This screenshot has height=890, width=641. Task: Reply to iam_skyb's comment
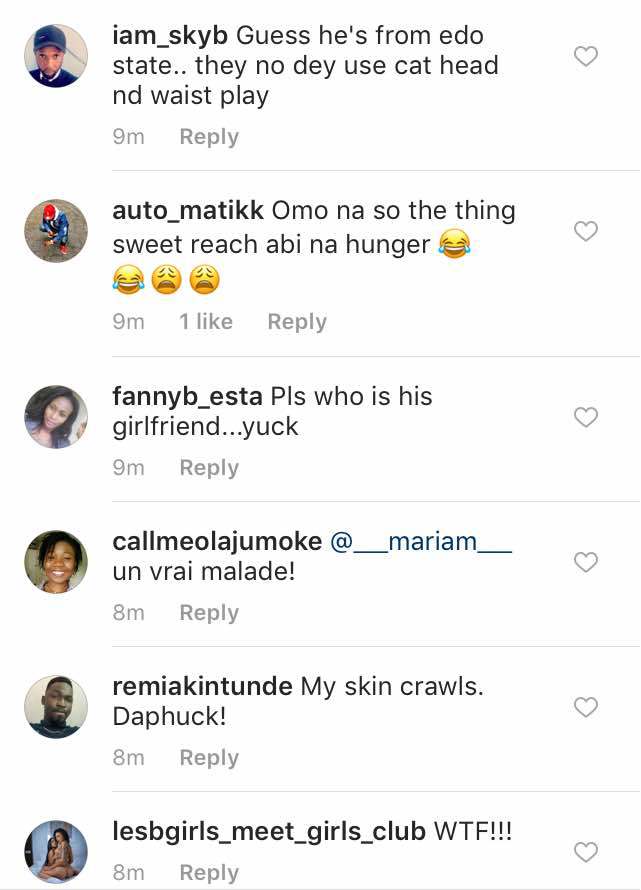208,137
